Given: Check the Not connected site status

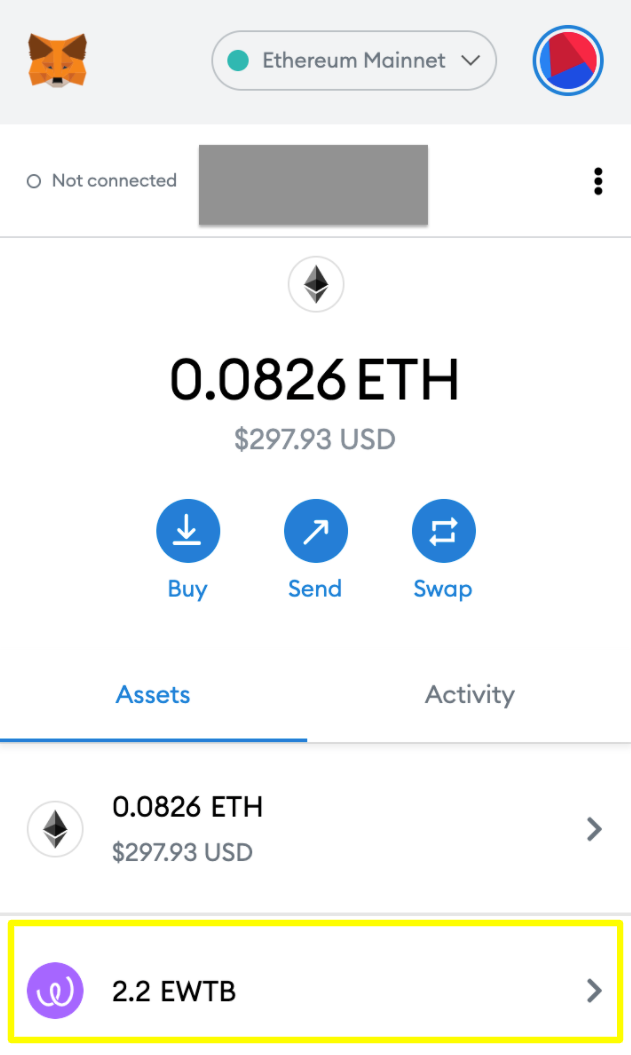Looking at the screenshot, I should (102, 181).
